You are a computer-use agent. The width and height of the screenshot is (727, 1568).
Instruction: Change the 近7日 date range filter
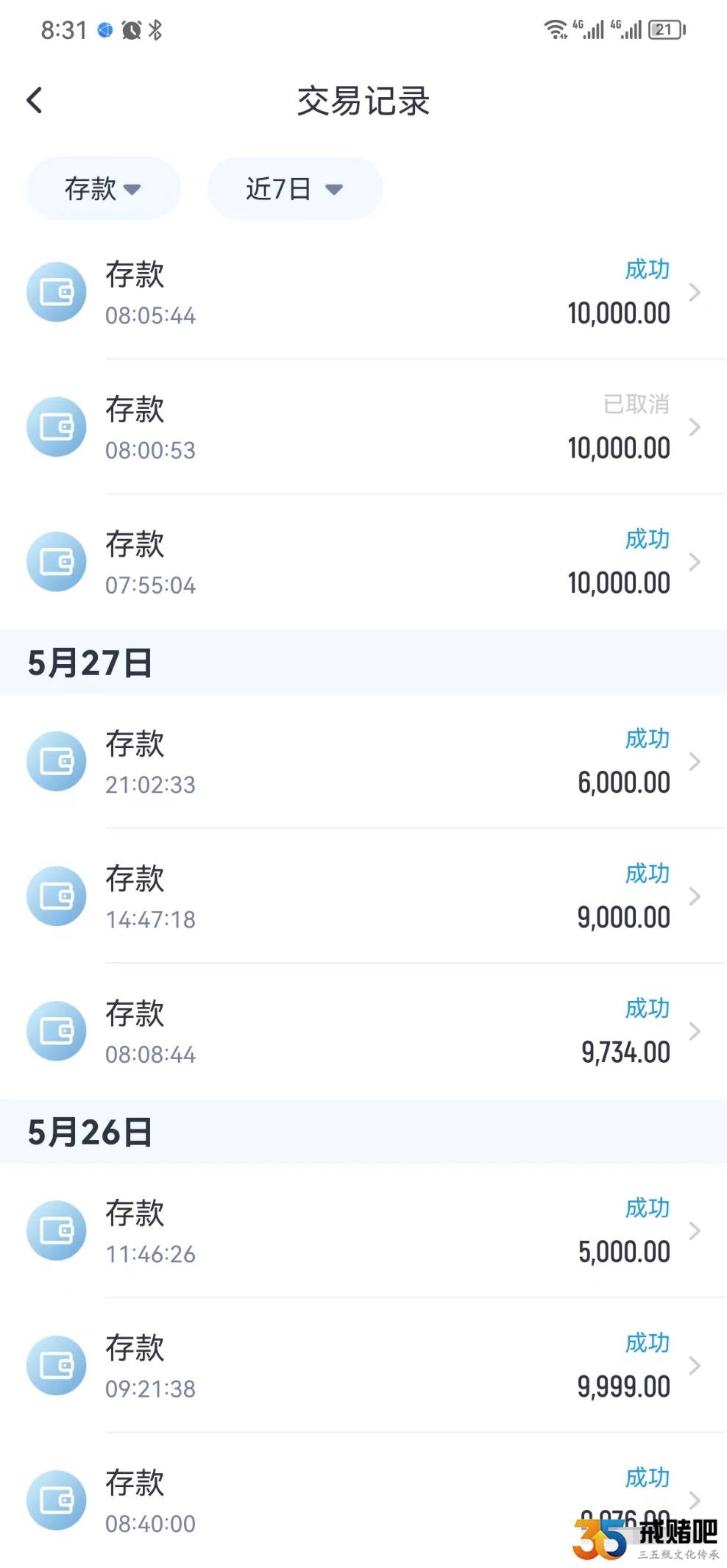(x=294, y=188)
